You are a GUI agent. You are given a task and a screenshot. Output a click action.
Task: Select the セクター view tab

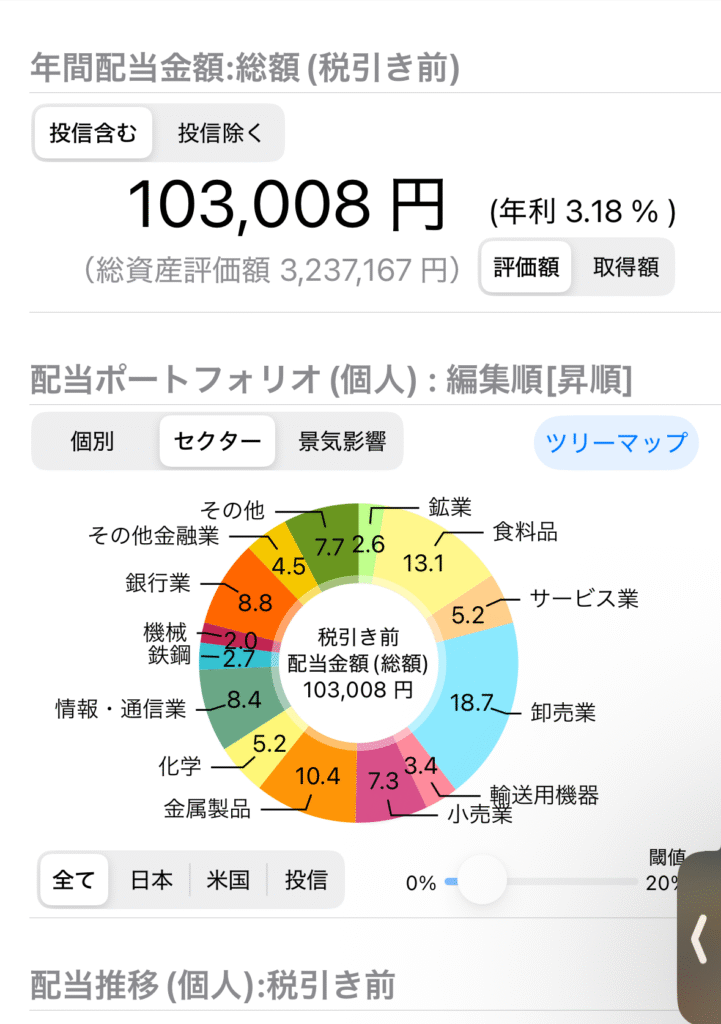[217, 441]
